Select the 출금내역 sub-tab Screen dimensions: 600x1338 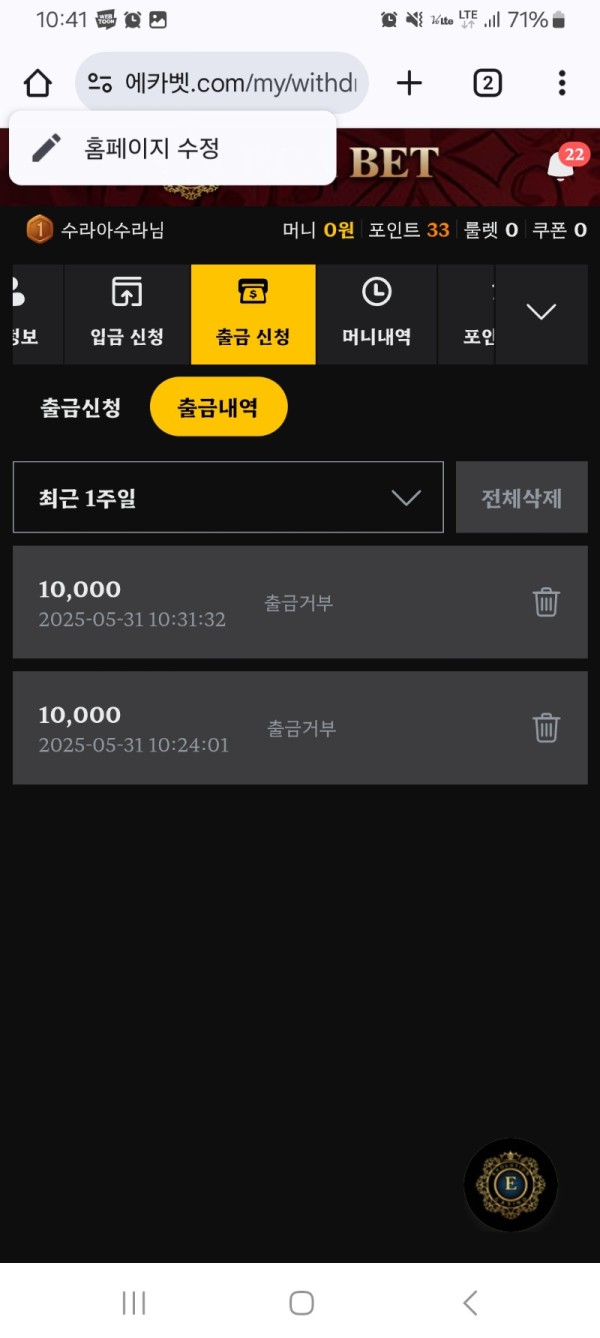tap(218, 408)
